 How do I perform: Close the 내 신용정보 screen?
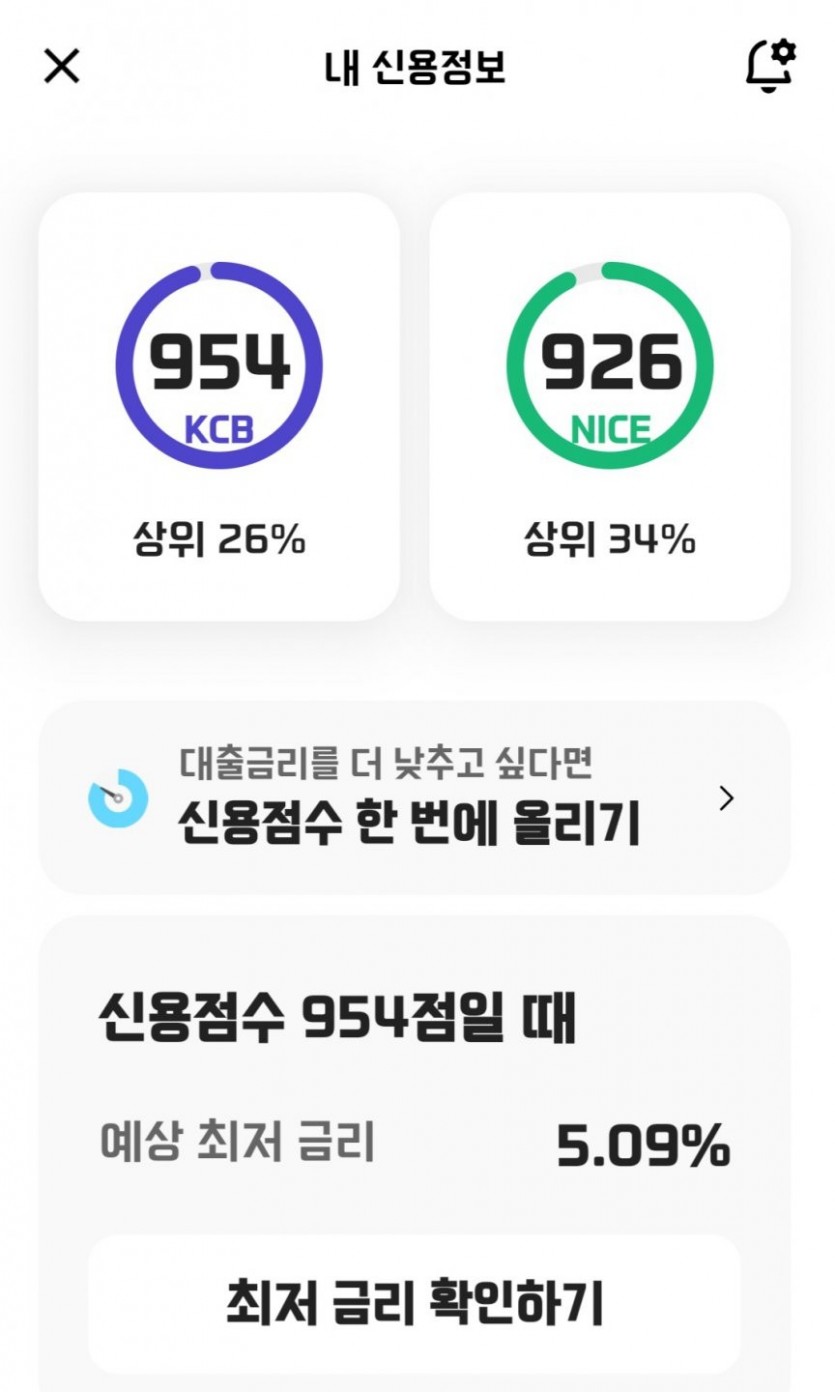(x=62, y=67)
